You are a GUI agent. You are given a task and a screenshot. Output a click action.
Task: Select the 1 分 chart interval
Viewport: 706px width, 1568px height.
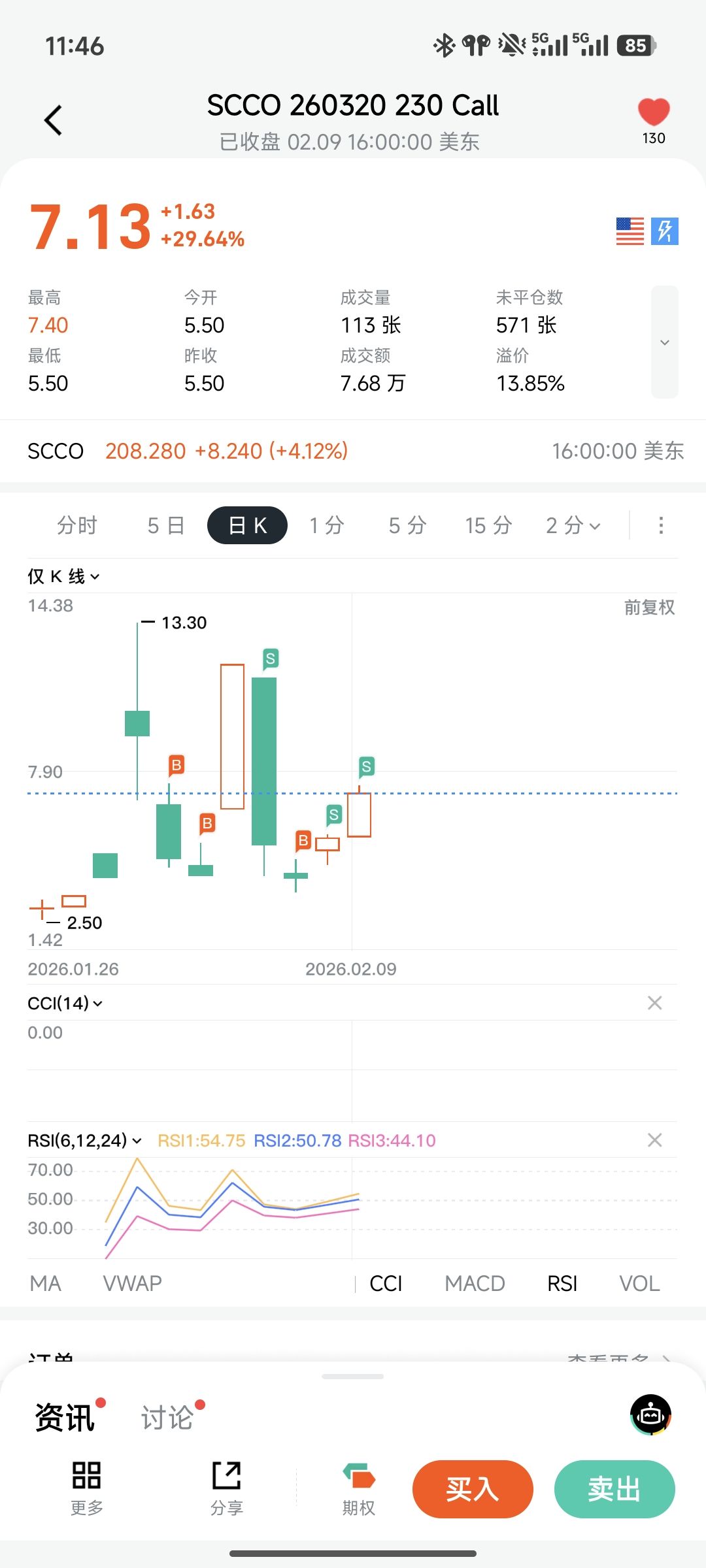point(327,525)
